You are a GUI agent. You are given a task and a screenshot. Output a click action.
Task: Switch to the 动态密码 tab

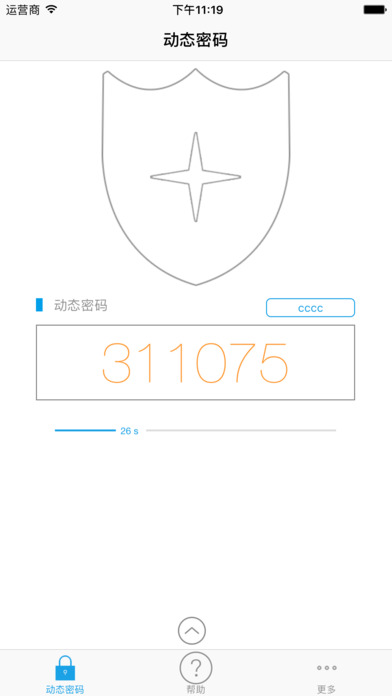click(x=65, y=674)
